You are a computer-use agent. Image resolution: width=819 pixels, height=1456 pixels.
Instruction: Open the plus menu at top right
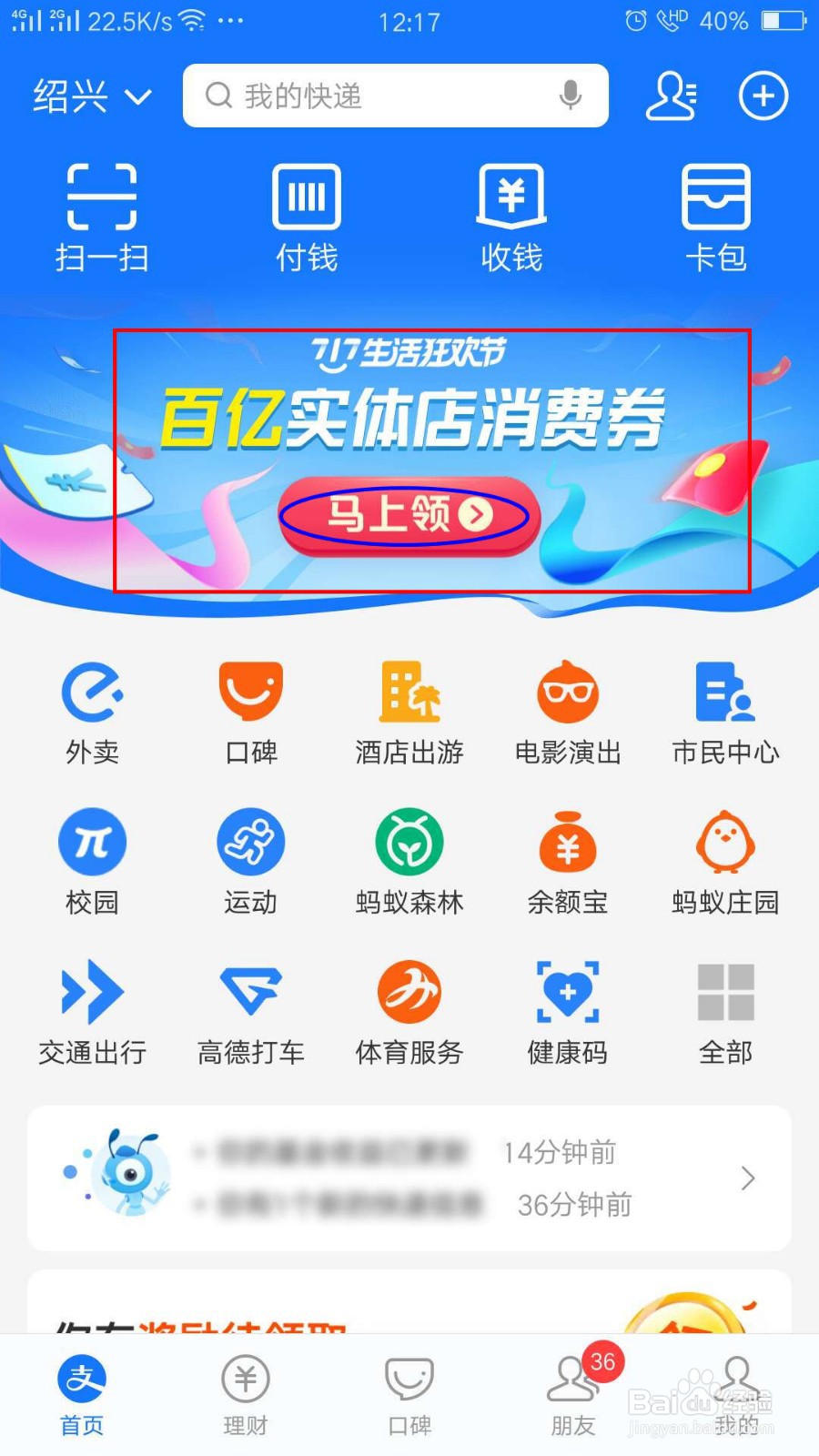point(763,96)
